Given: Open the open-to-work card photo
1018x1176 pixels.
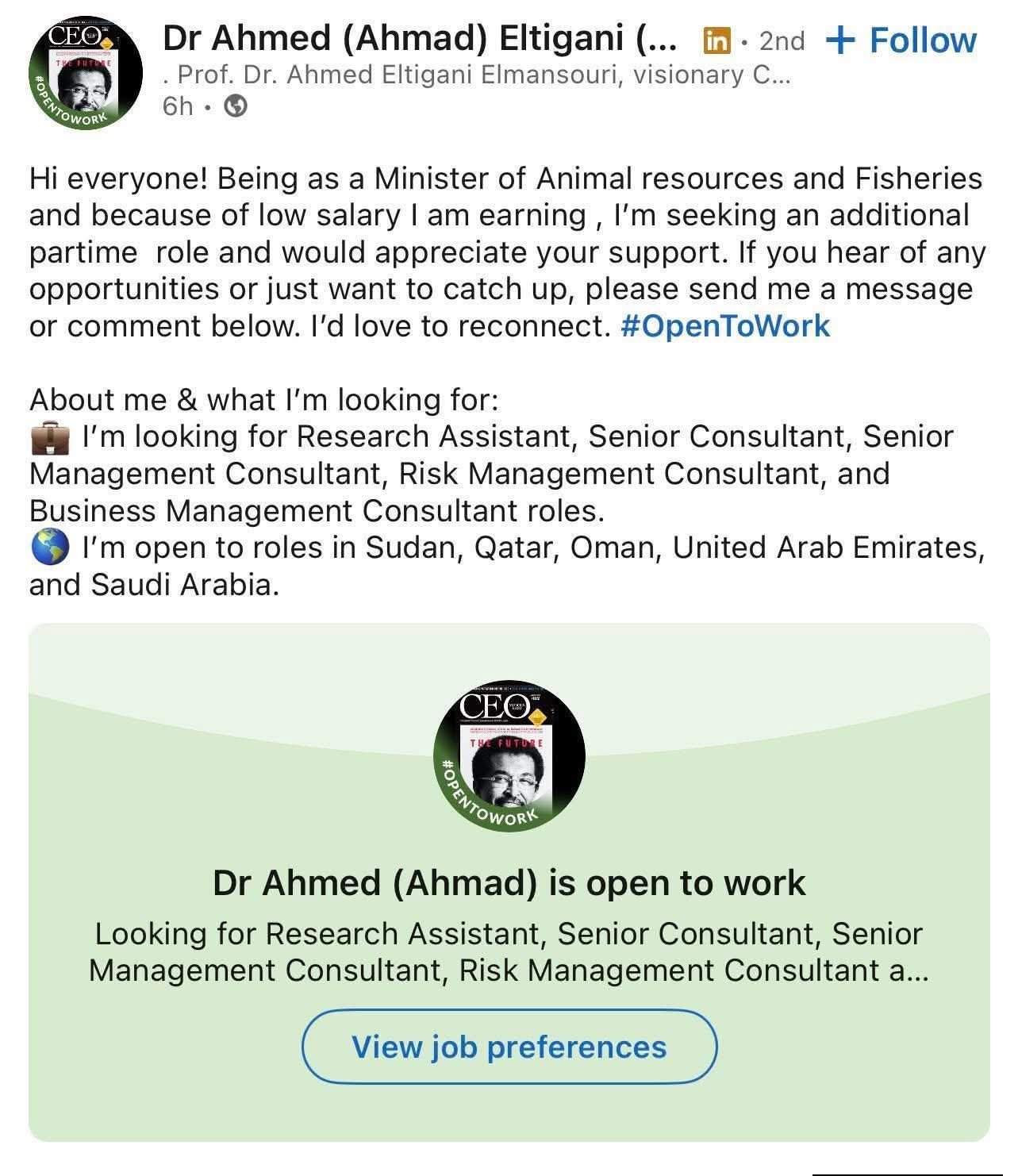Looking at the screenshot, I should [509, 755].
